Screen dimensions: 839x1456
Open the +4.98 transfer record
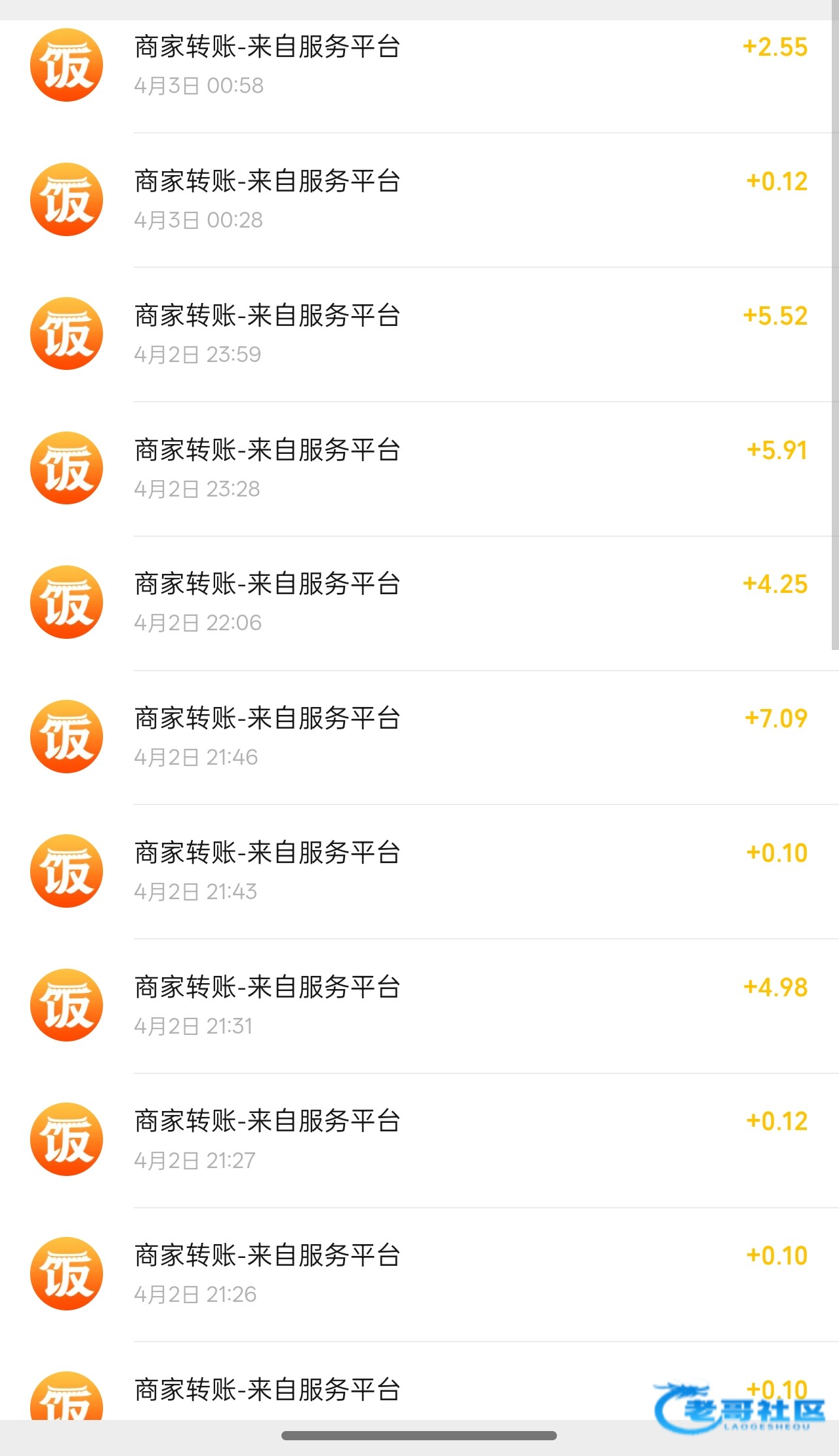point(420,1006)
